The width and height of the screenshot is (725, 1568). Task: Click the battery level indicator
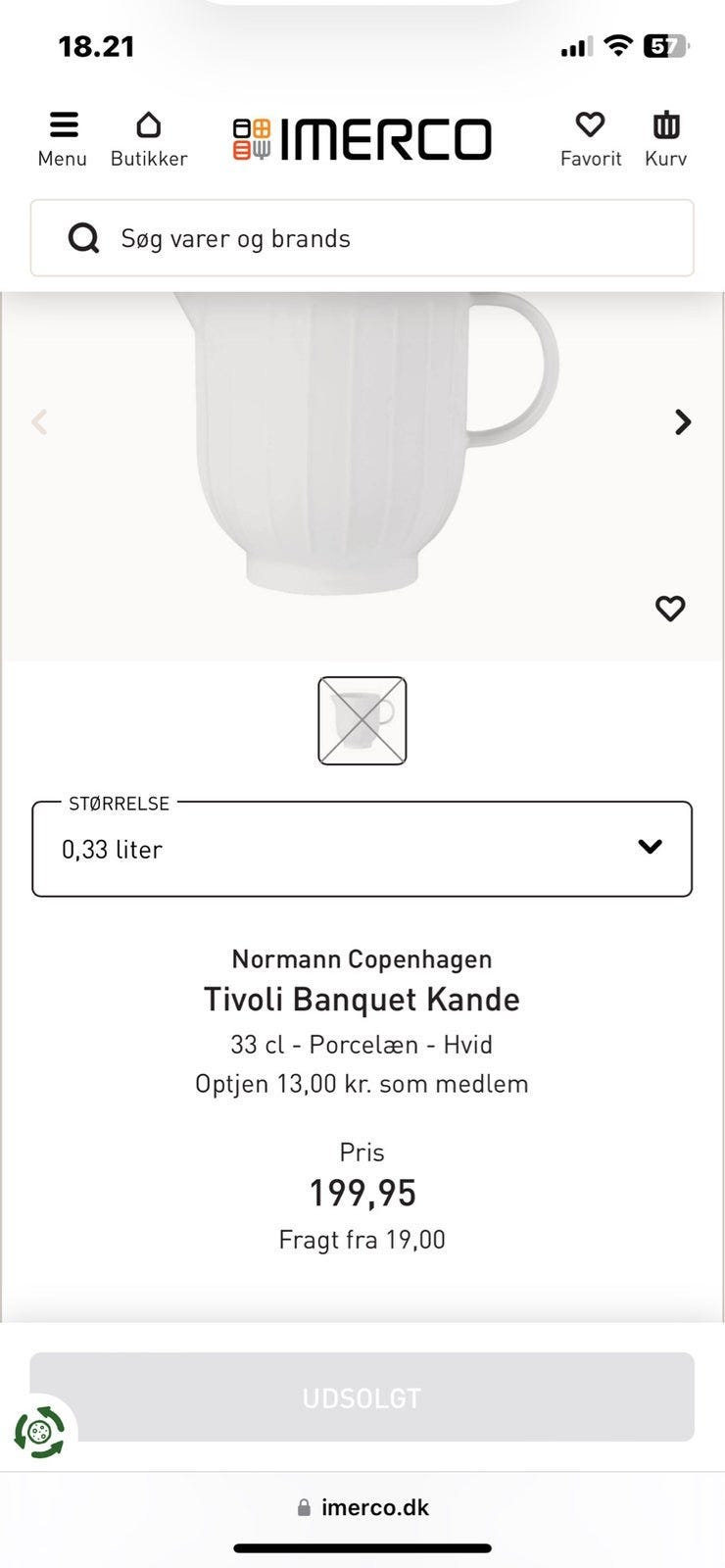point(665,44)
